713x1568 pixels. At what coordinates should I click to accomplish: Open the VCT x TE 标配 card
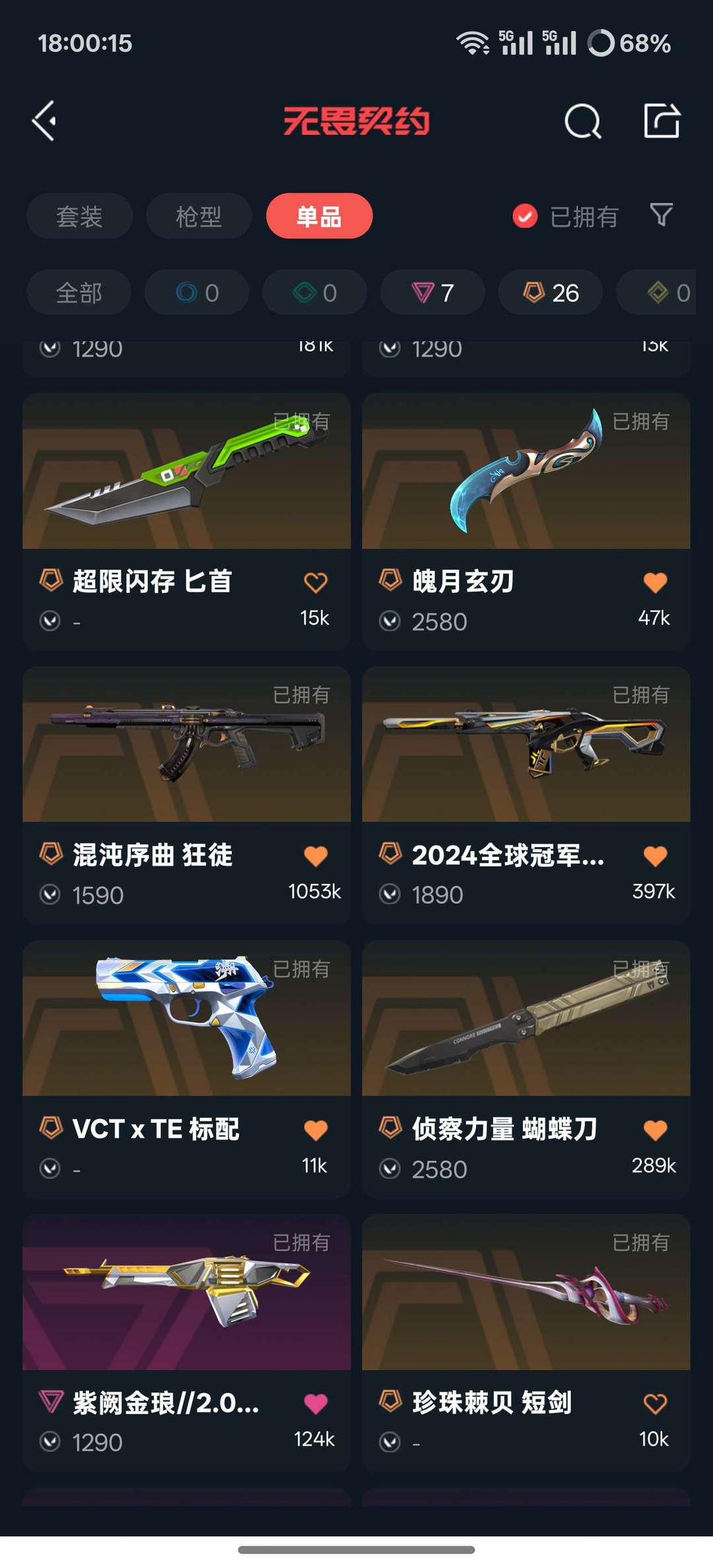click(186, 1070)
